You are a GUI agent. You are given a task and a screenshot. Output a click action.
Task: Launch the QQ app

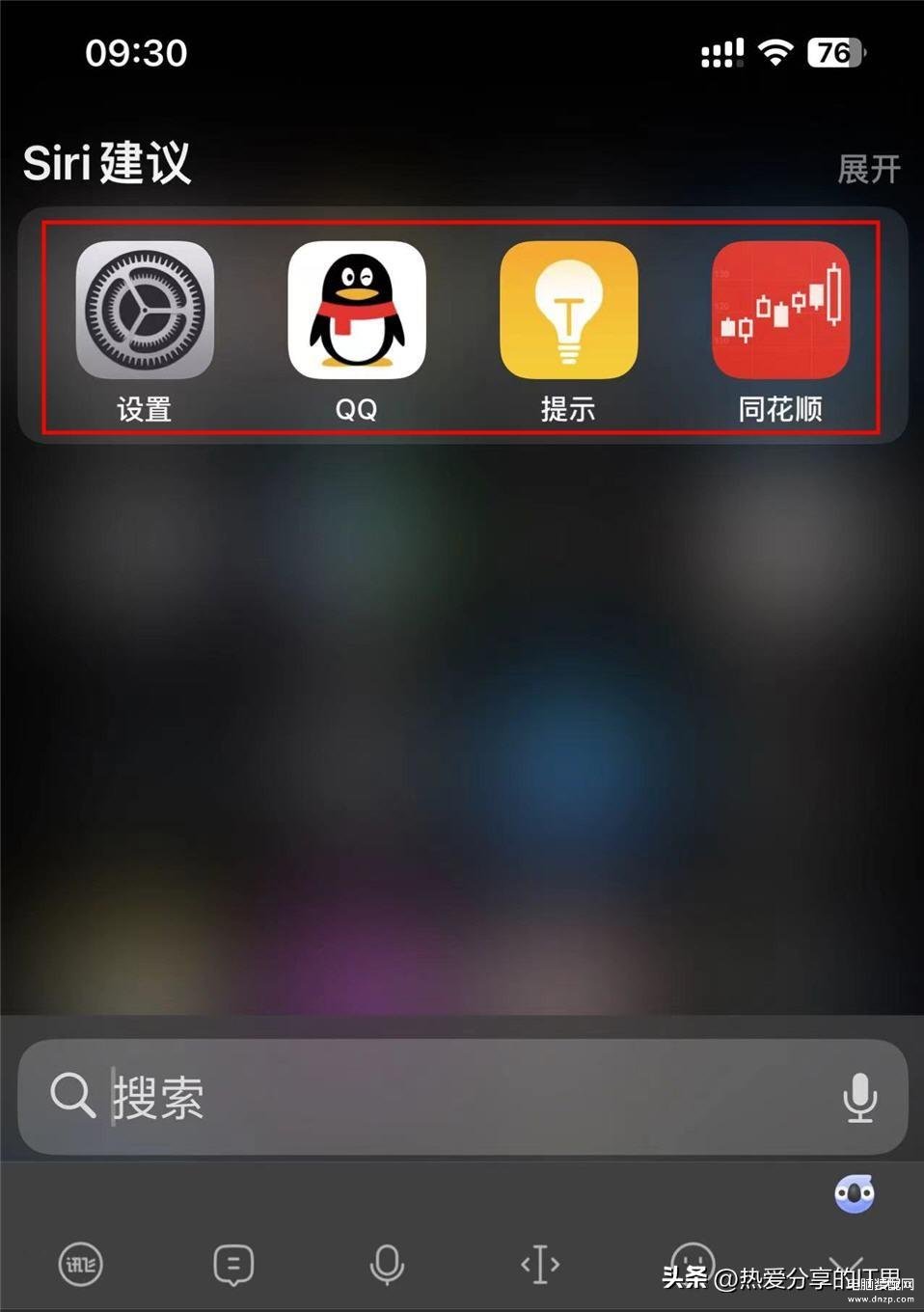pyautogui.click(x=356, y=311)
